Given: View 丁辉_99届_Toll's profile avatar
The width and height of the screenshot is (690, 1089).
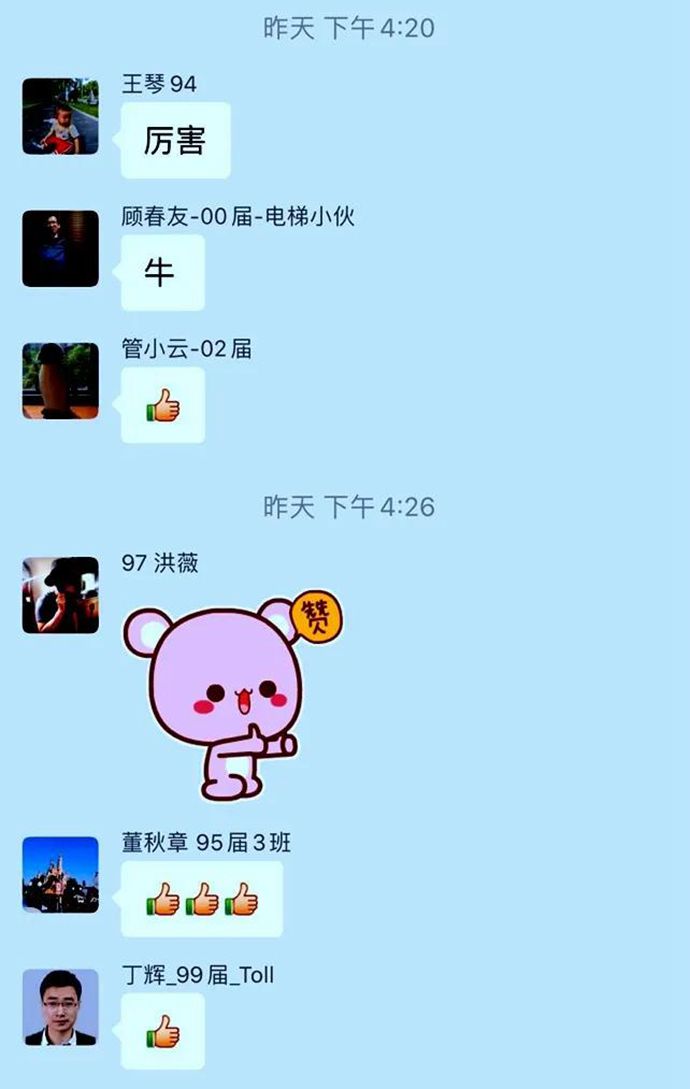Looking at the screenshot, I should 60,1007.
